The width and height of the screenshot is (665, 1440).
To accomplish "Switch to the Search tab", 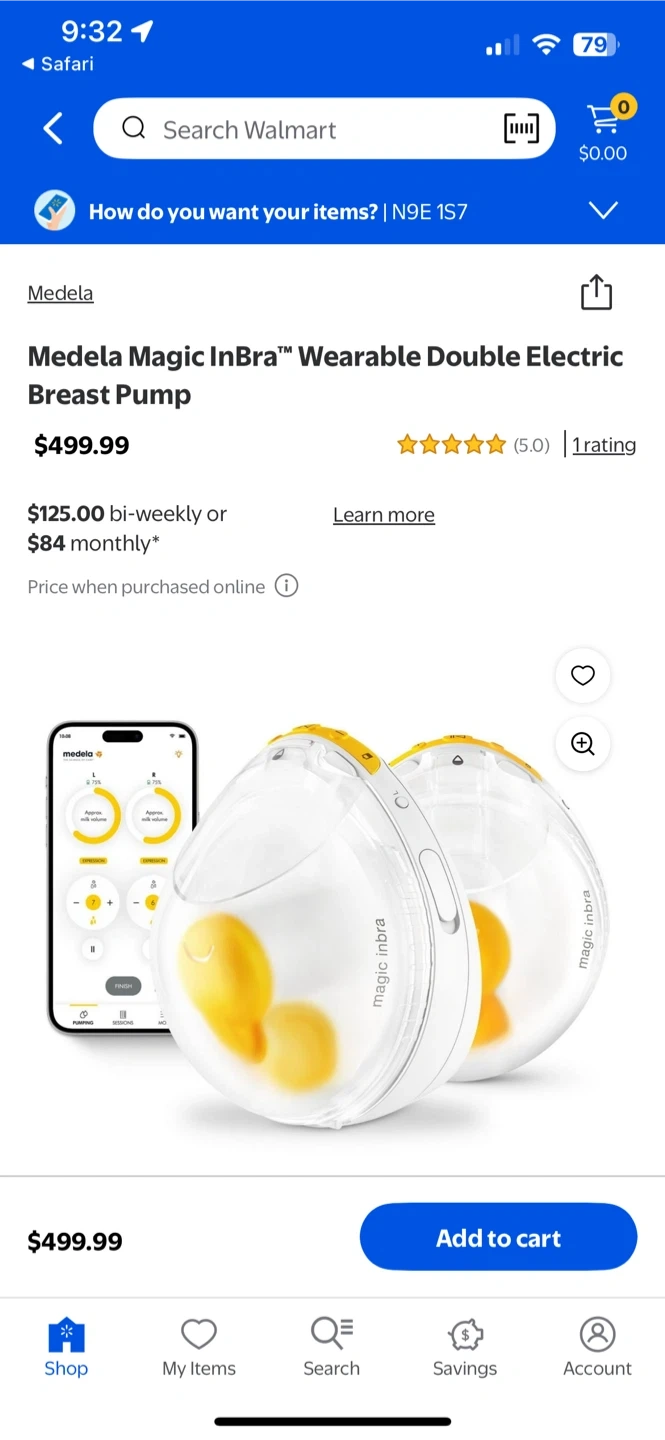I will (x=331, y=1346).
